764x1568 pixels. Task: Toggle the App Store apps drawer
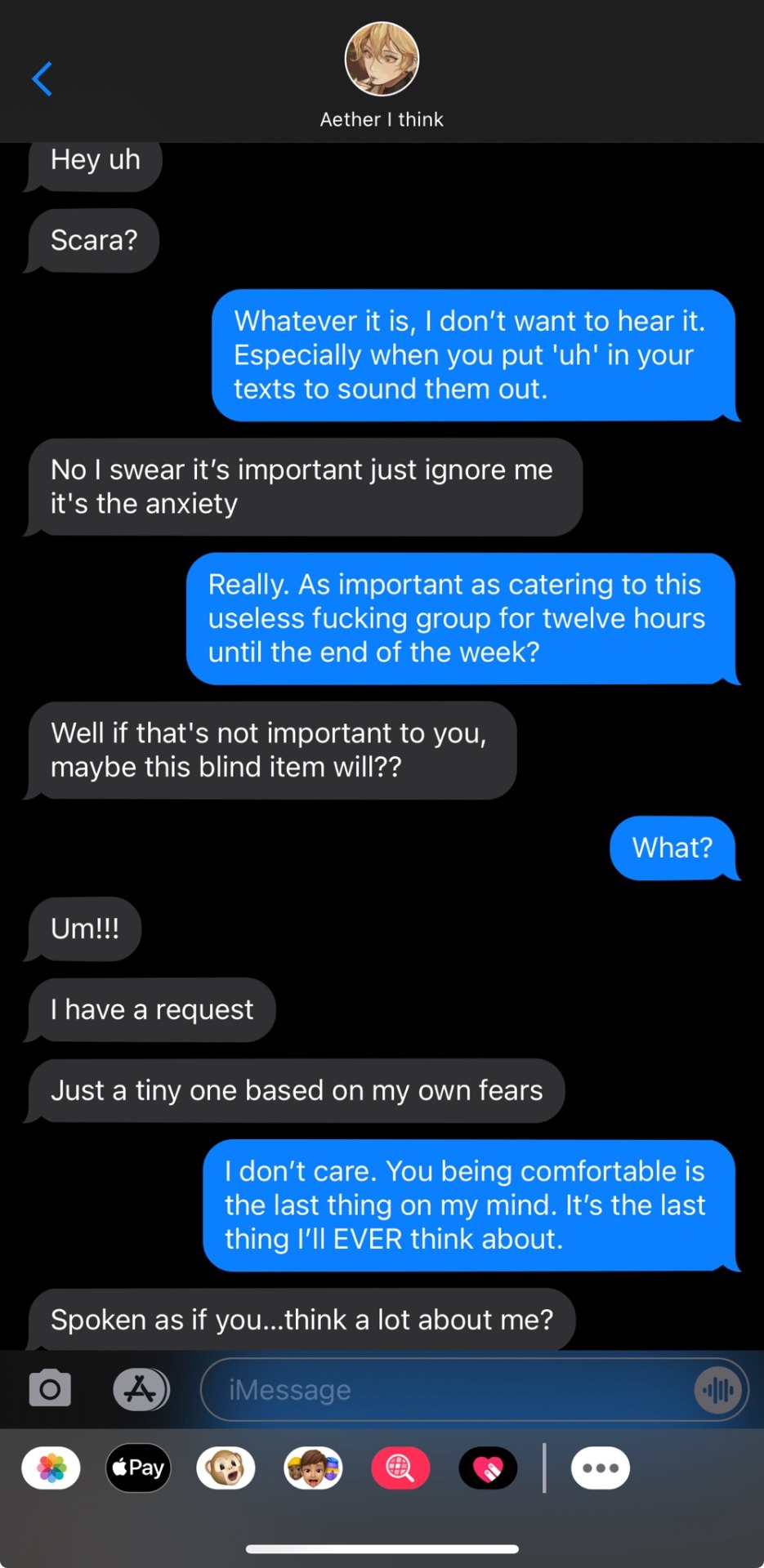click(x=141, y=1389)
